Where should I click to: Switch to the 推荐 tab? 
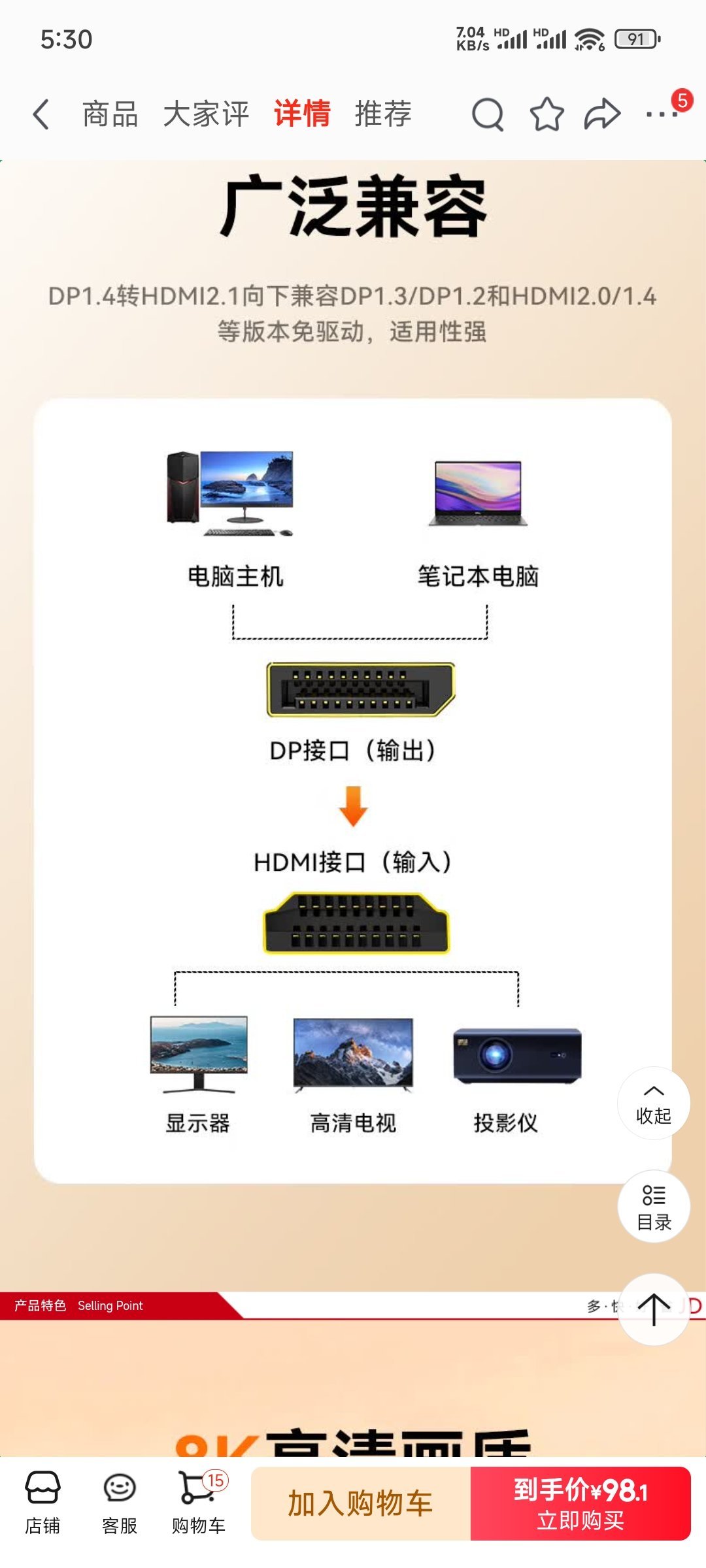tap(383, 114)
